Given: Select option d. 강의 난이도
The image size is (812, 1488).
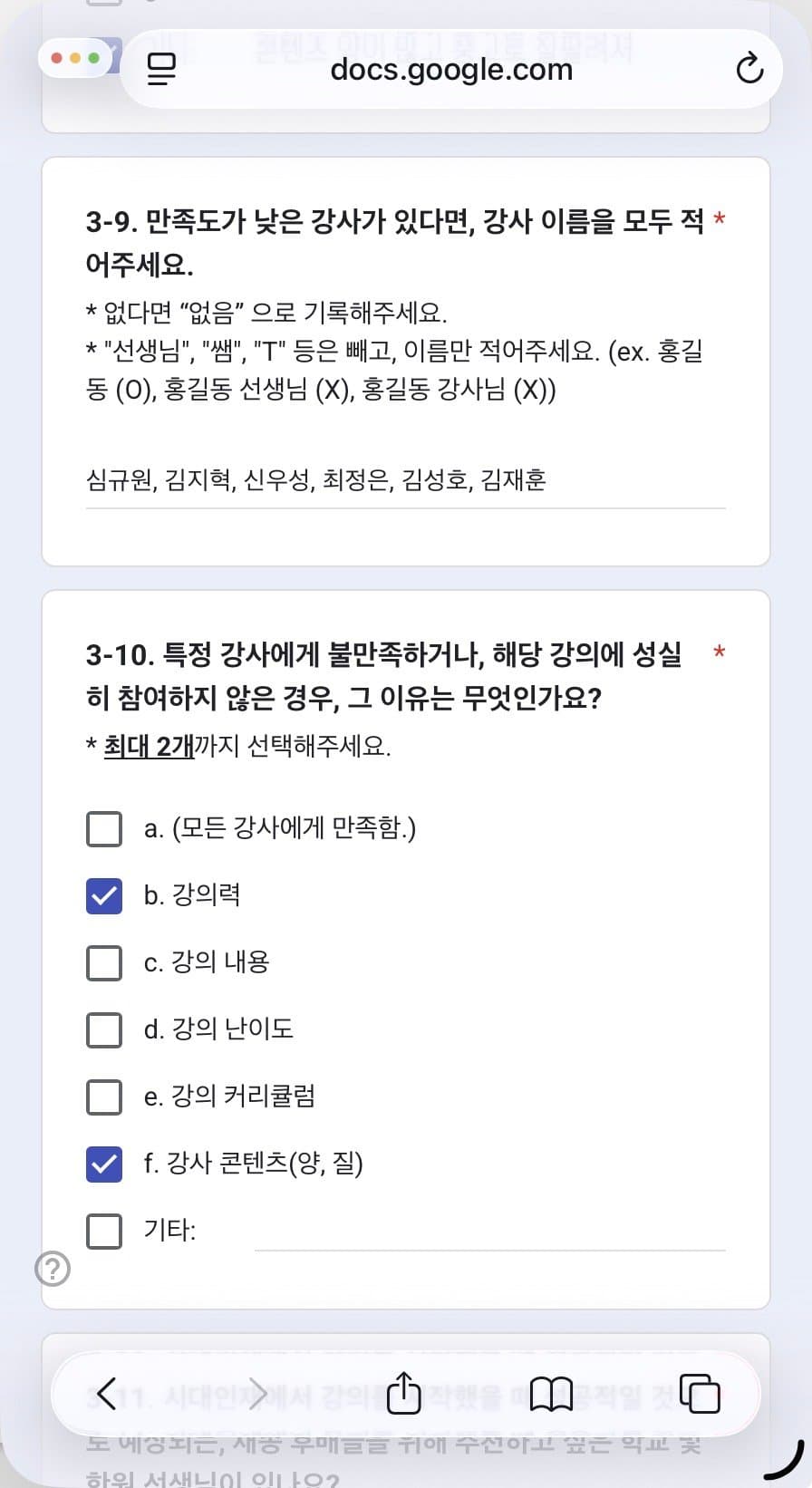Looking at the screenshot, I should coord(104,1029).
